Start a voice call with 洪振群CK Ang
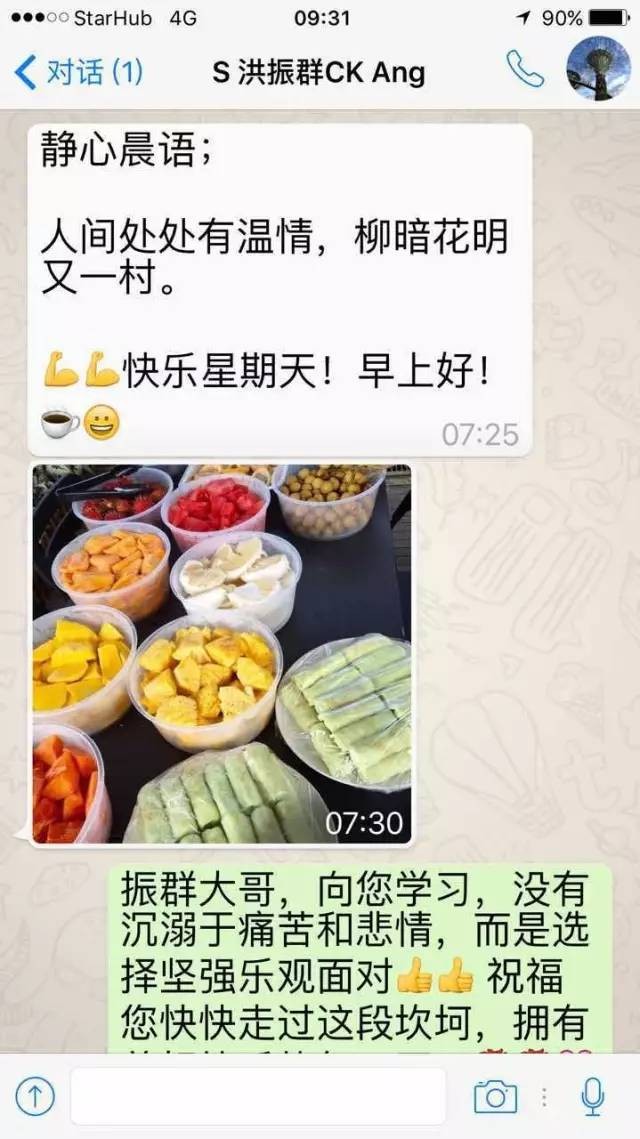 click(x=525, y=69)
